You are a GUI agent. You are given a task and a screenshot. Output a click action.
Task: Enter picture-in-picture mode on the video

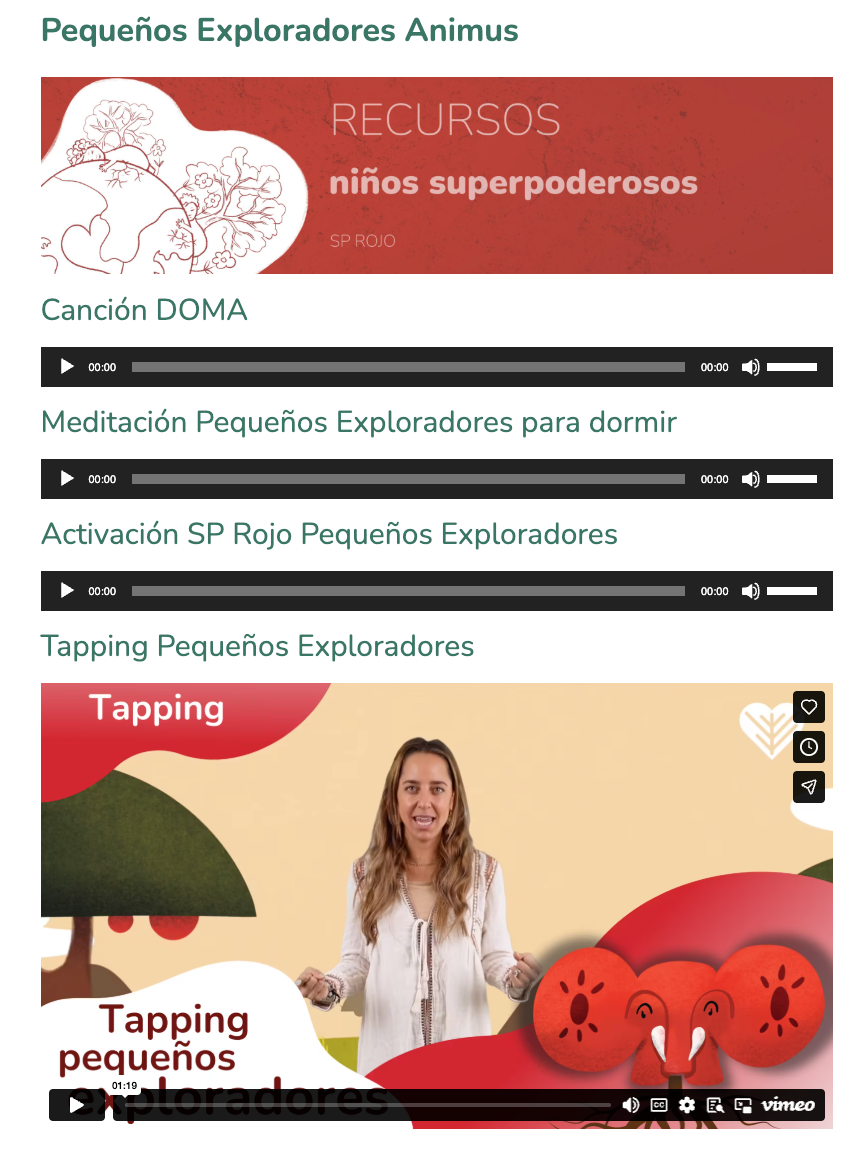pyautogui.click(x=742, y=1105)
